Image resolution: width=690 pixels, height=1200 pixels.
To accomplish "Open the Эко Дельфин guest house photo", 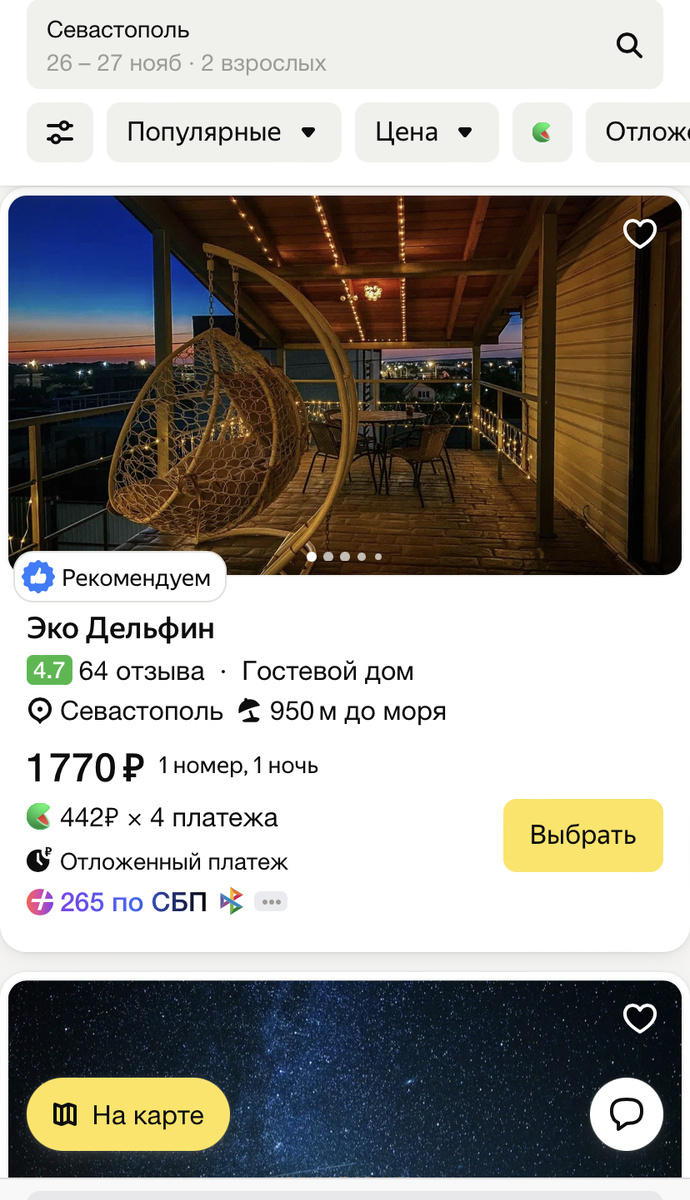I will [x=344, y=385].
